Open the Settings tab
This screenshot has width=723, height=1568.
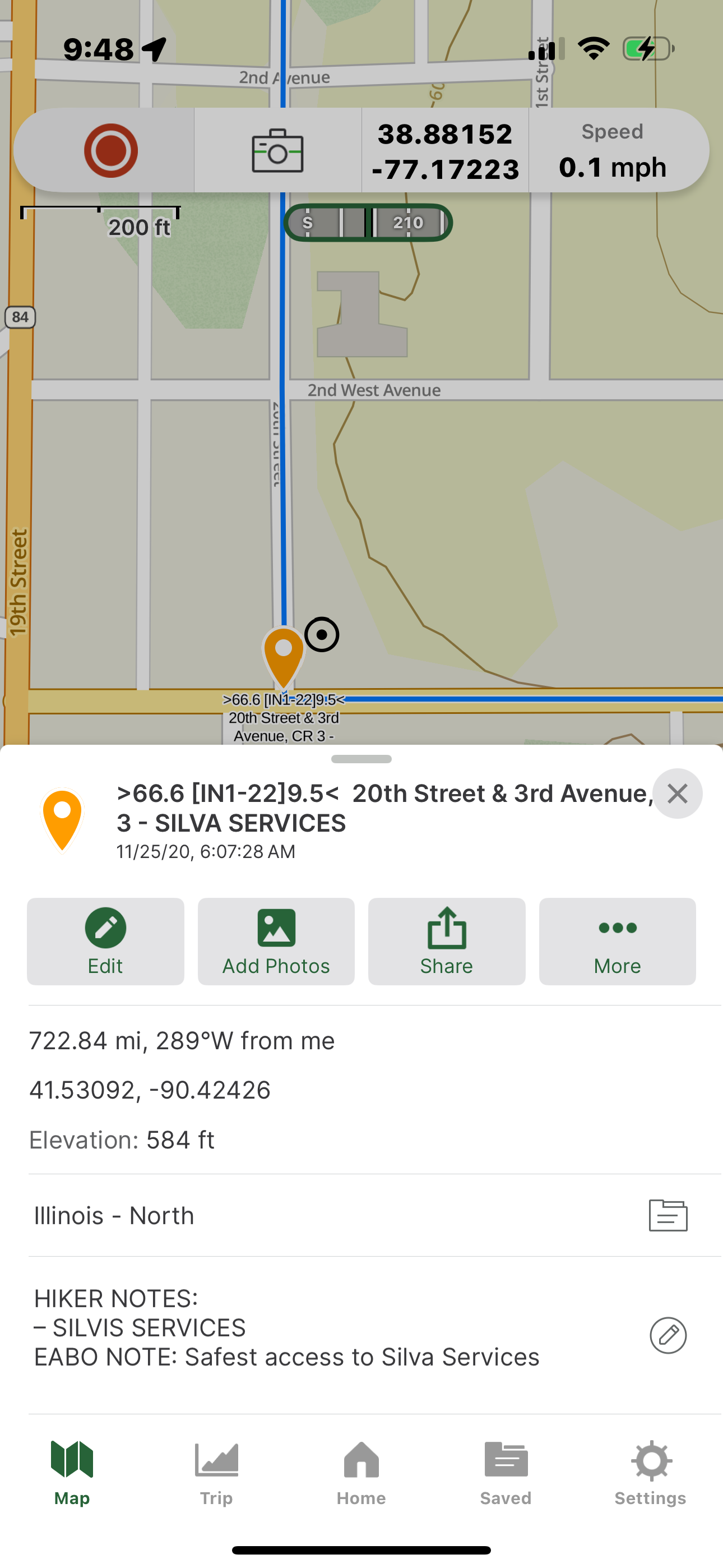(x=650, y=1473)
